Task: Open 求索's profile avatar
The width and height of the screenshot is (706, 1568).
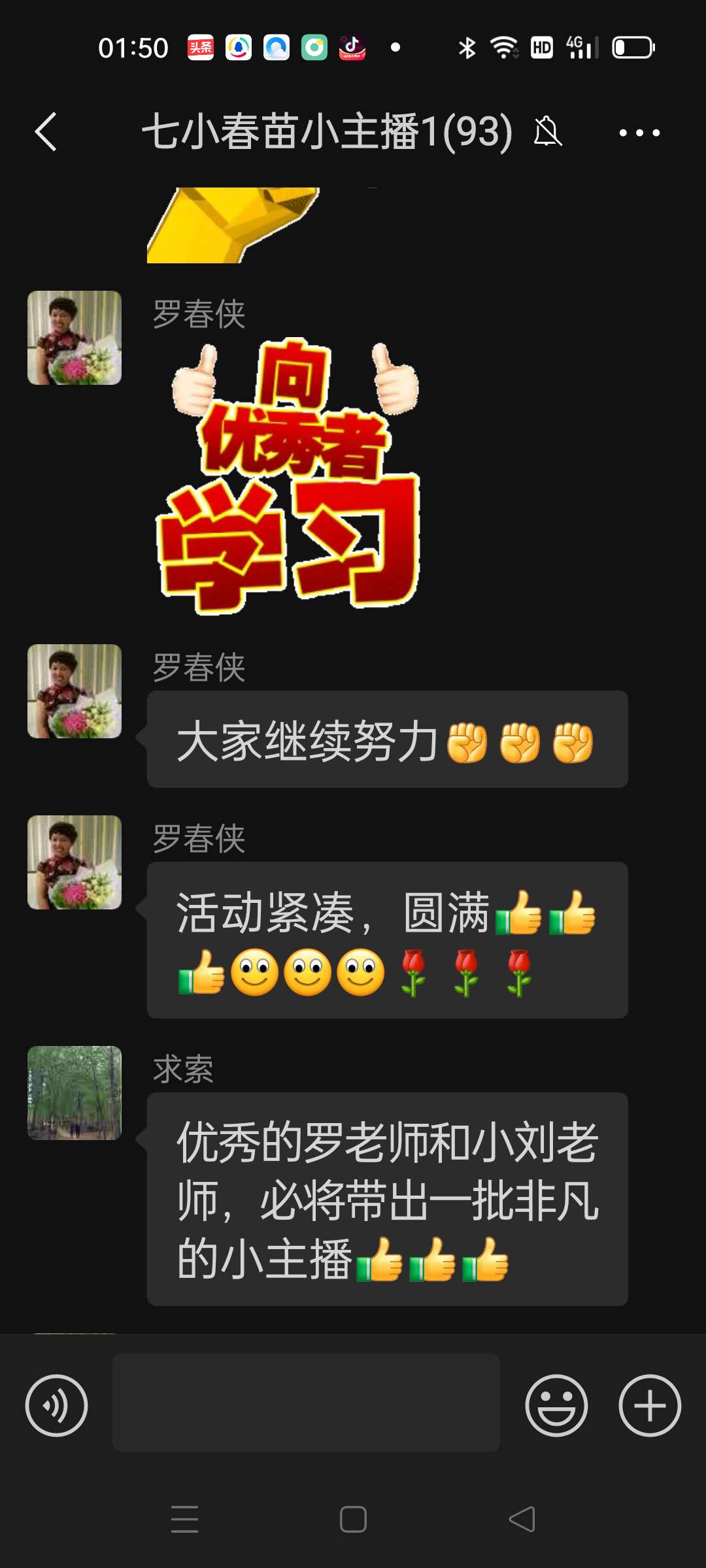Action: point(75,1093)
